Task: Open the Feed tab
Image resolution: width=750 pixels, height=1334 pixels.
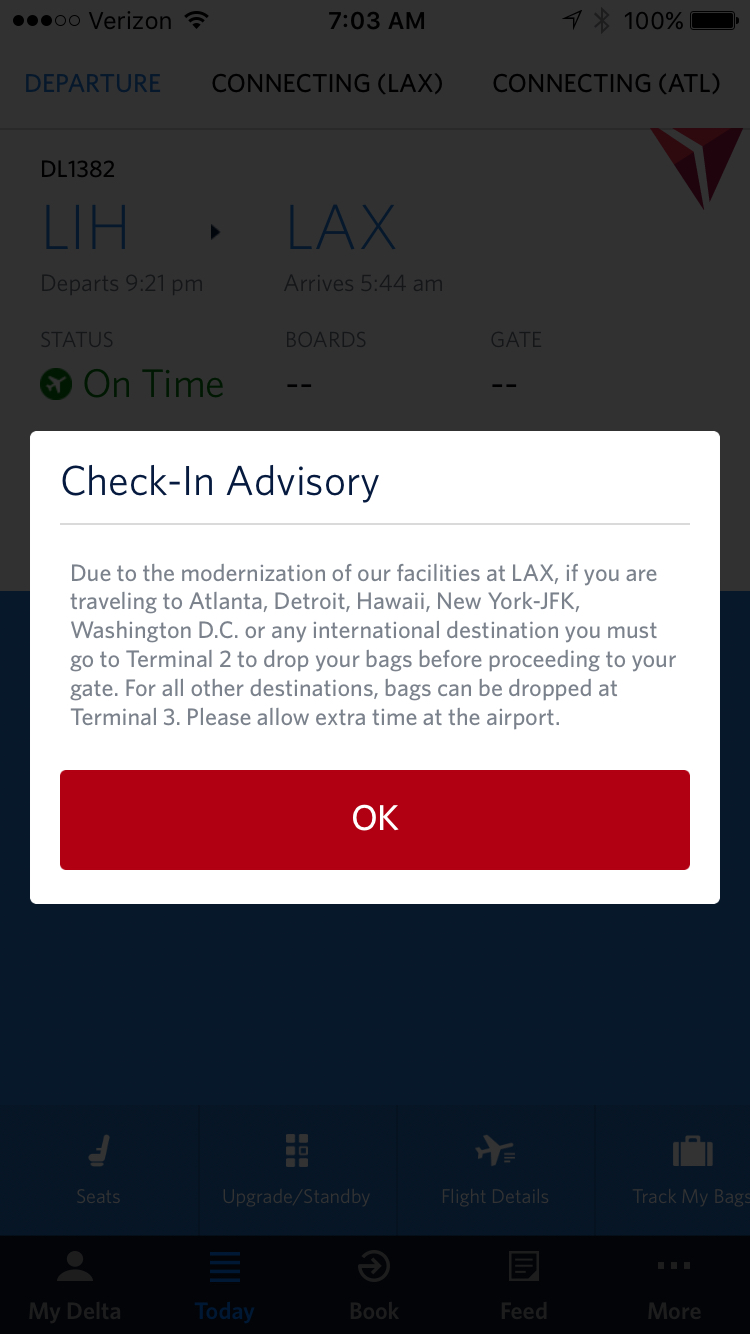Action: click(524, 1285)
